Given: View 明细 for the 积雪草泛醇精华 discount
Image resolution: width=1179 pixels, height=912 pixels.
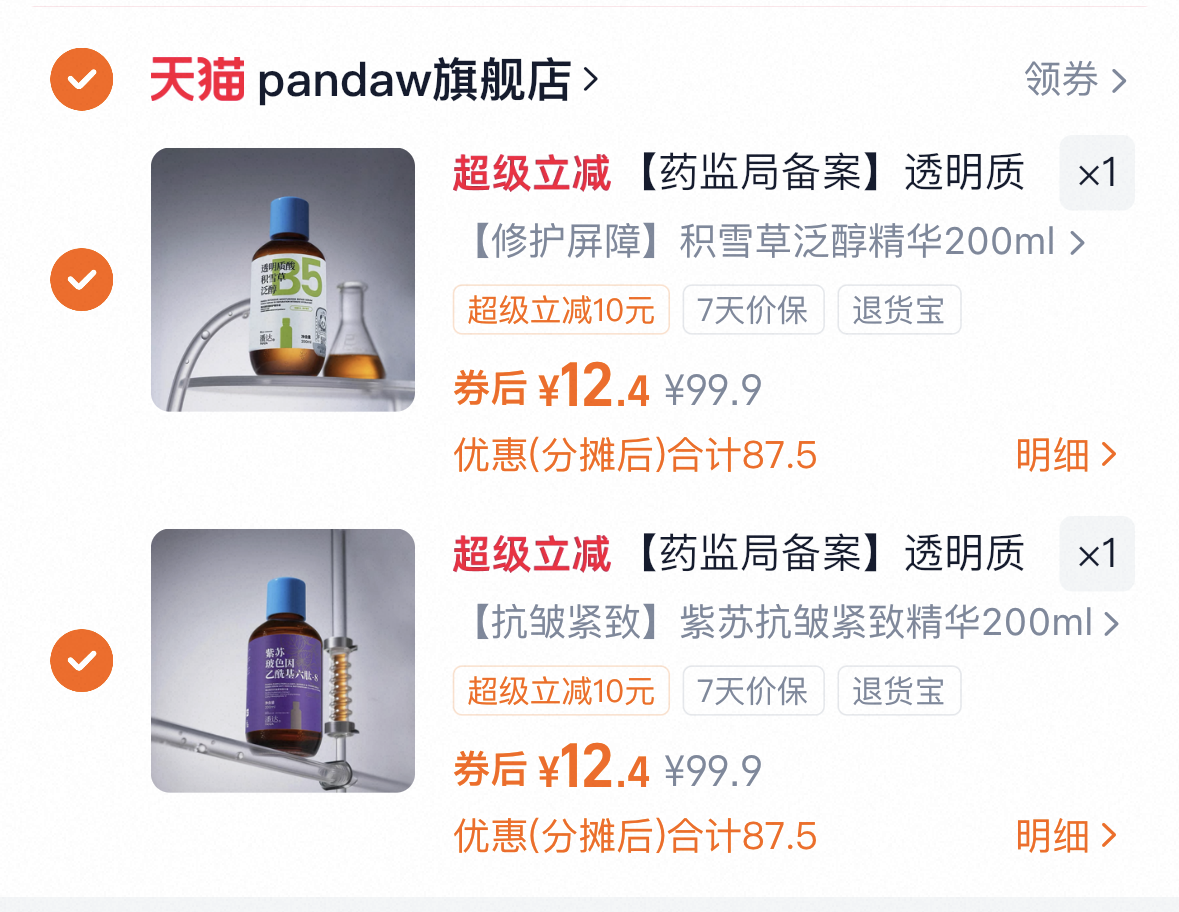Looking at the screenshot, I should coord(1064,455).
